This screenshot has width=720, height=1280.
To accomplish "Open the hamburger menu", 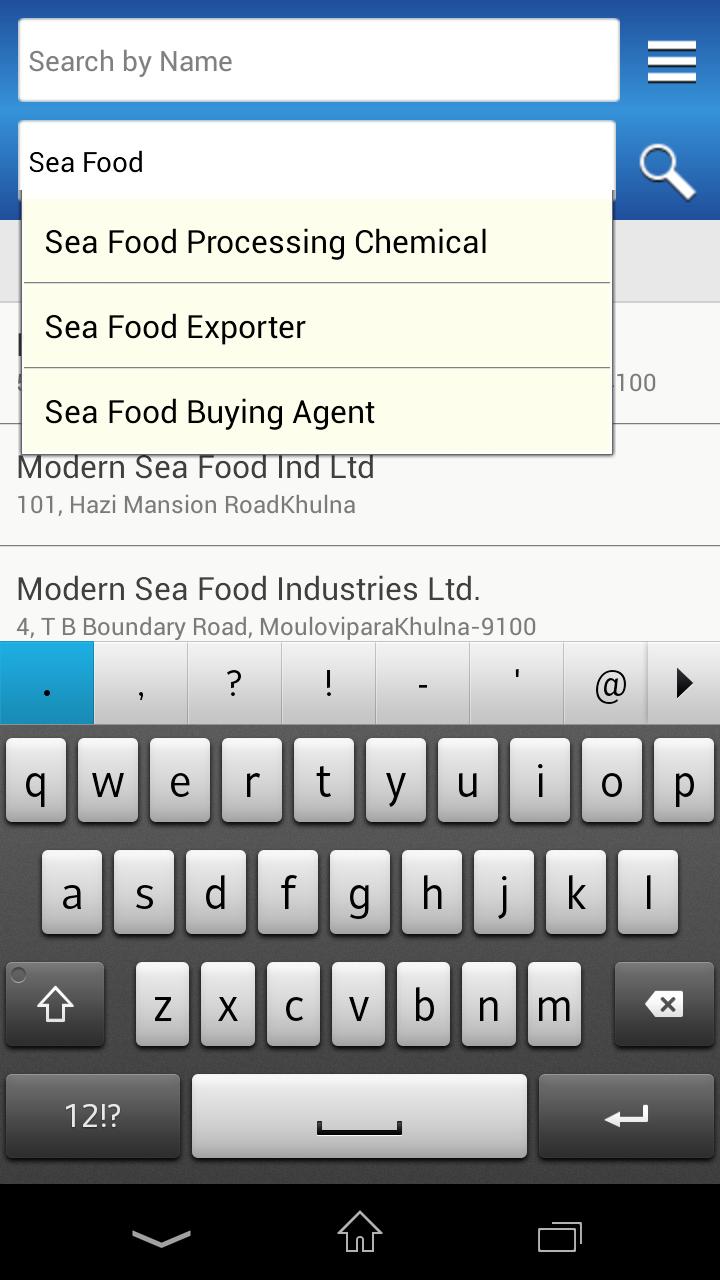I will [671, 61].
